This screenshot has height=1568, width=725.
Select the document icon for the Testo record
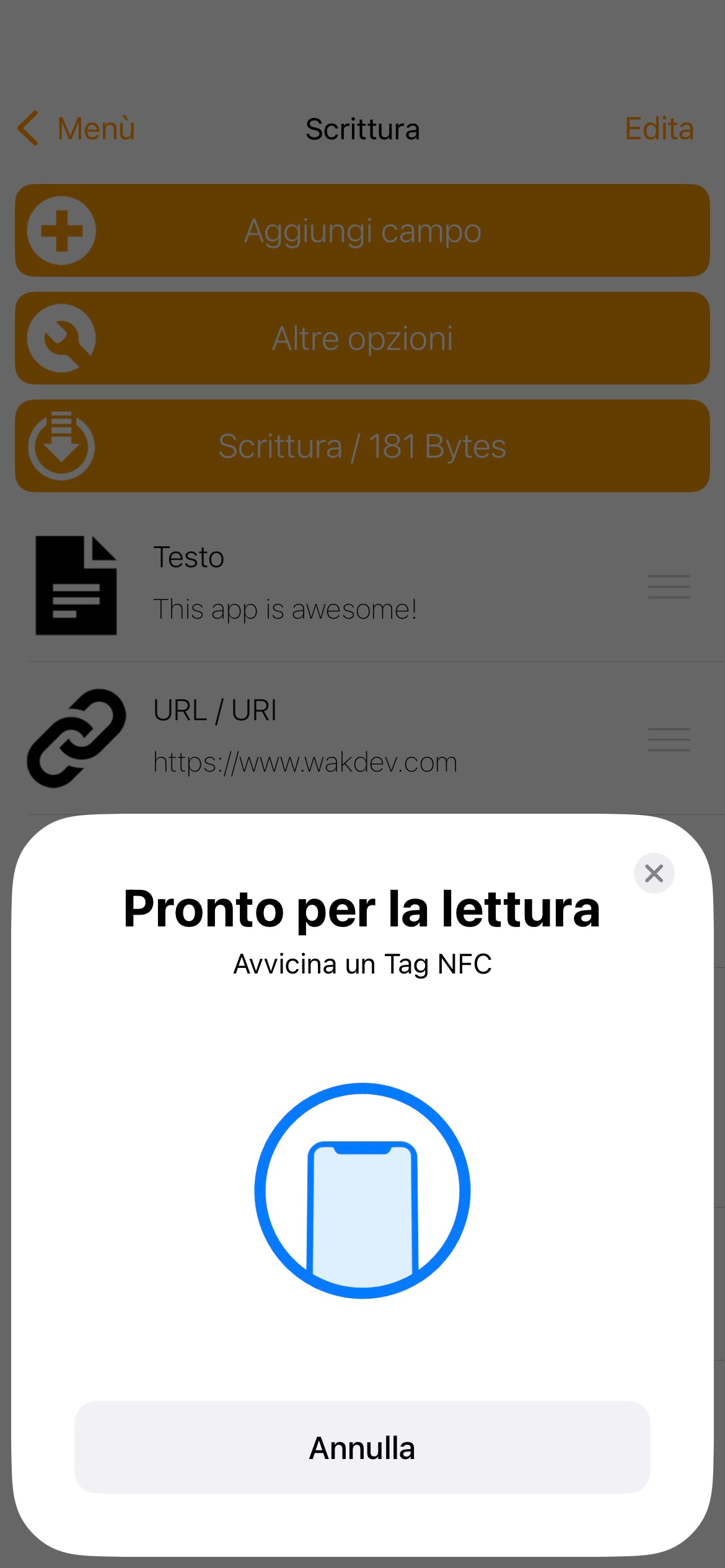[x=77, y=585]
